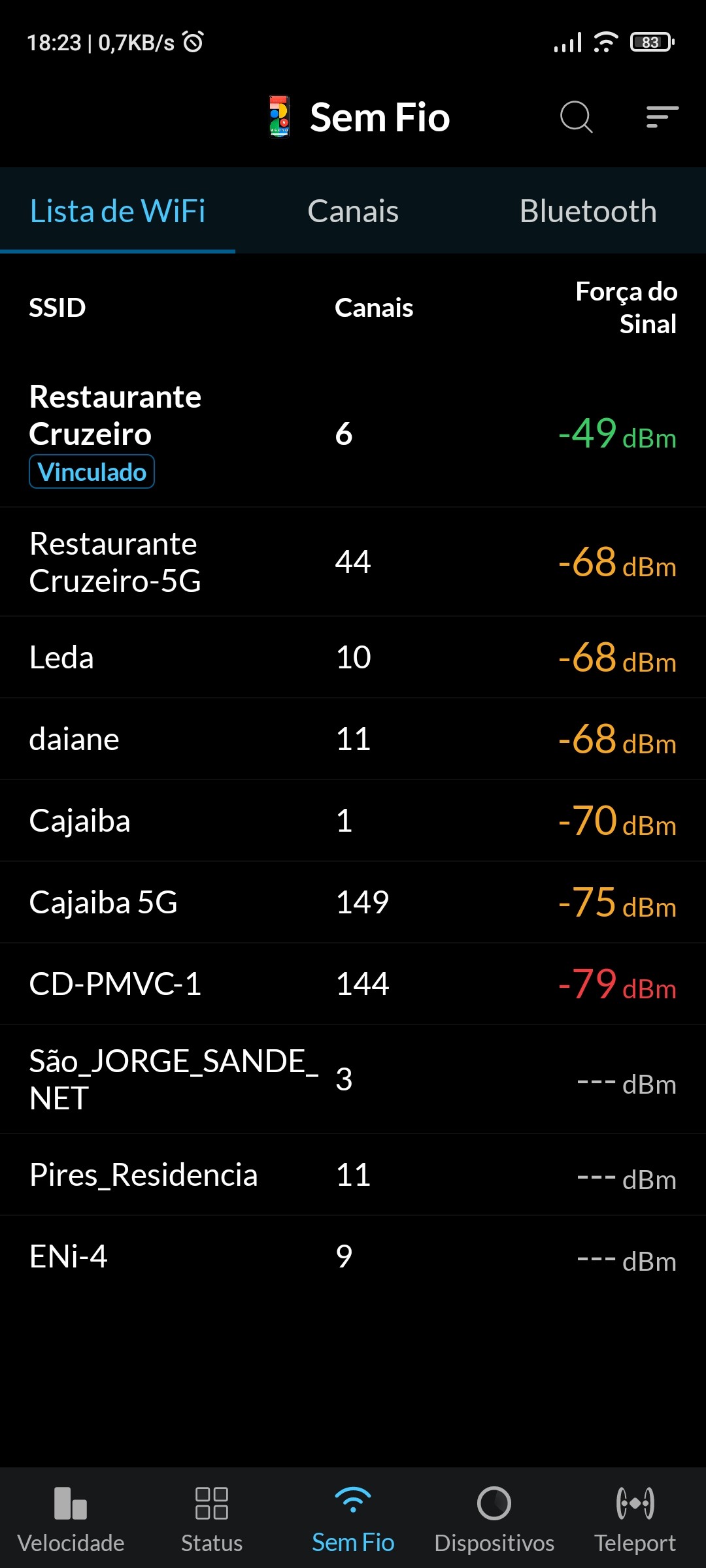View the CD-PMVC-1 network details

(353, 984)
